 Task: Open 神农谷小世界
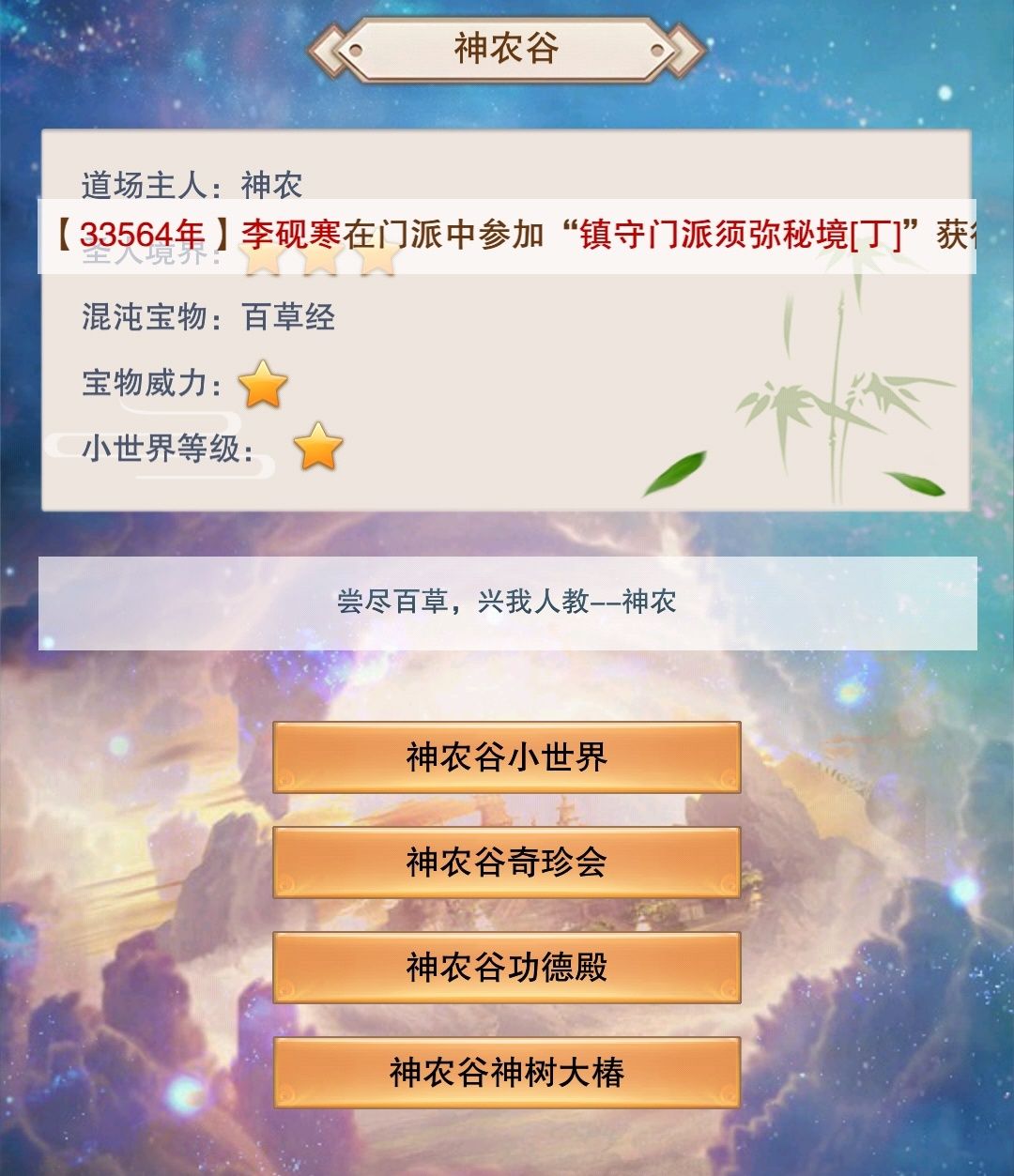507,756
